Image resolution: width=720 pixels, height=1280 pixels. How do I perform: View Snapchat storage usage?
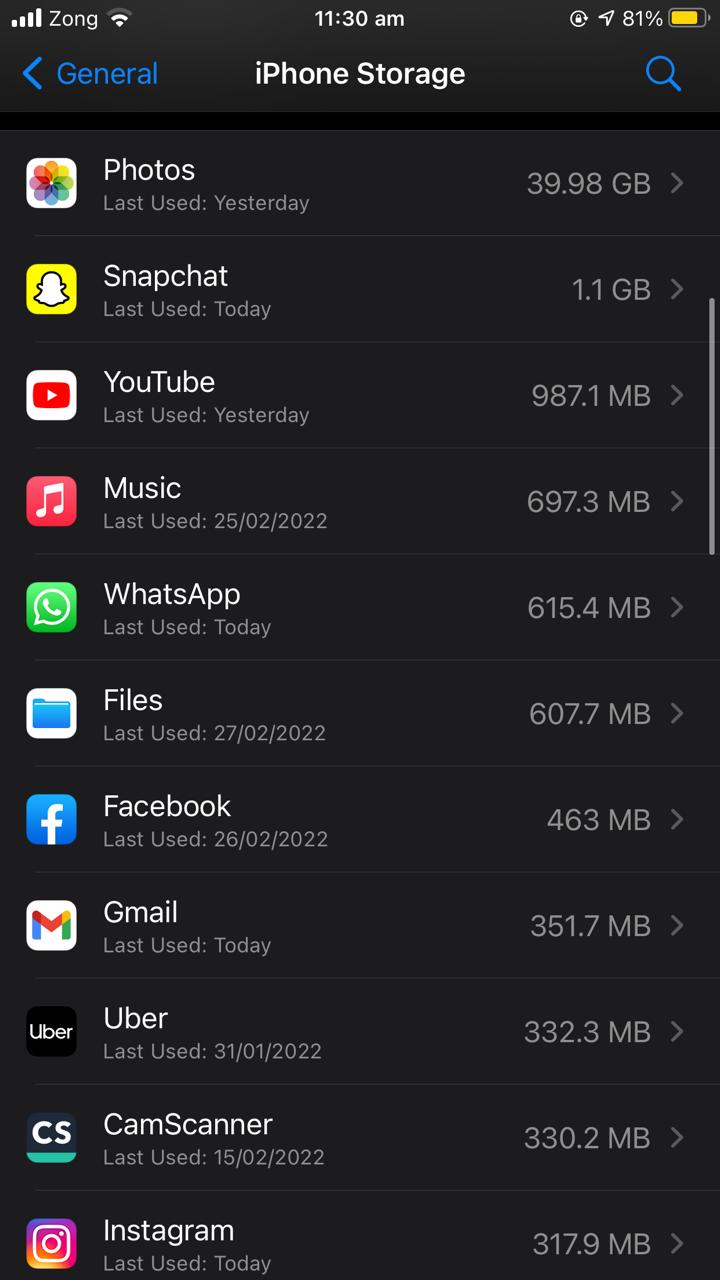click(360, 289)
